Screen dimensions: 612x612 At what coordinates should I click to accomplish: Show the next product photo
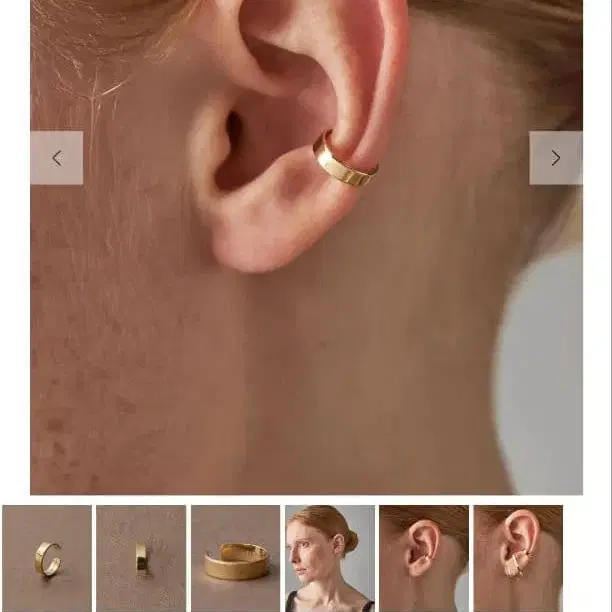click(x=555, y=158)
